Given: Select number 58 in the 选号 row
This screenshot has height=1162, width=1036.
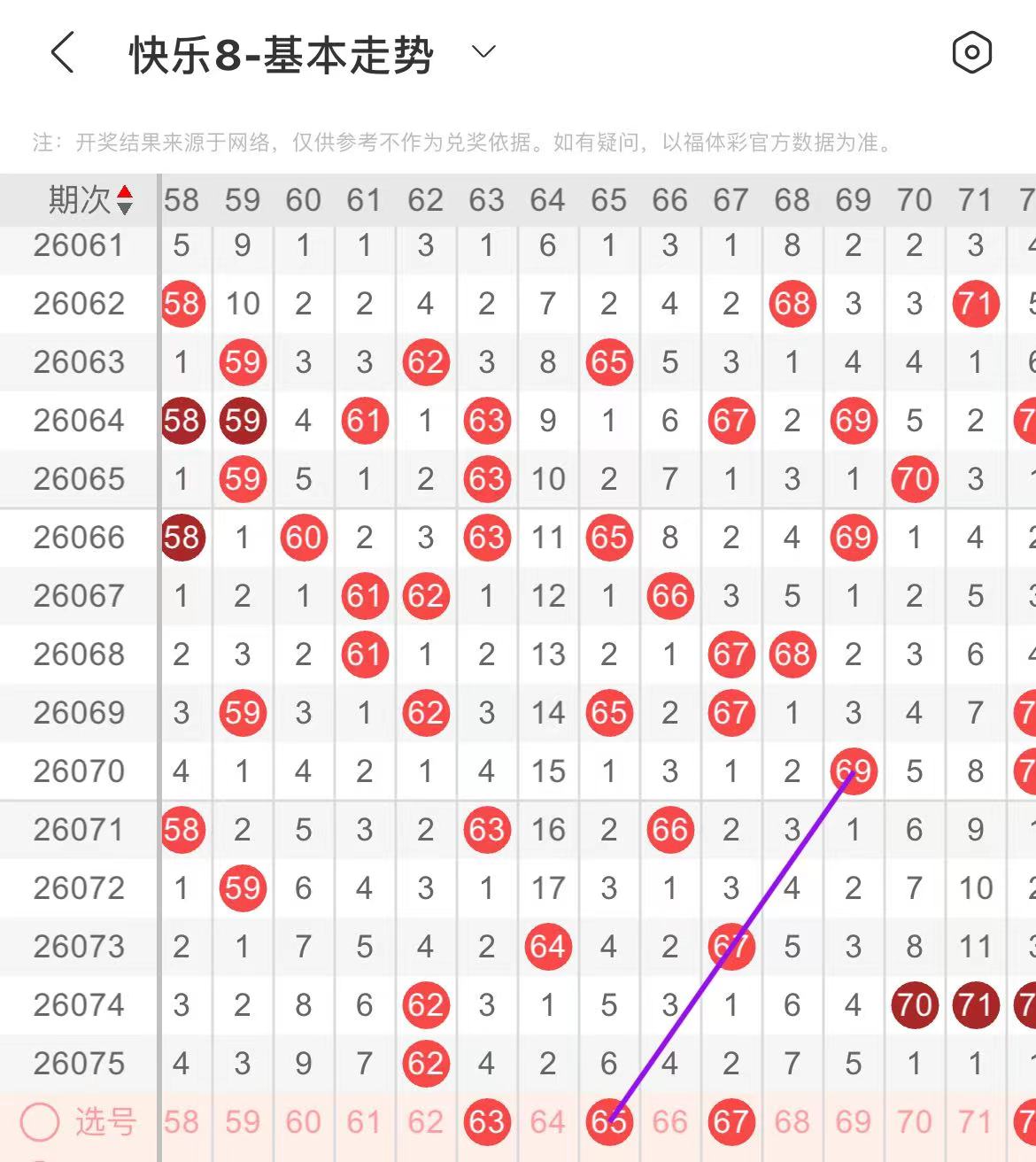Looking at the screenshot, I should (182, 1122).
